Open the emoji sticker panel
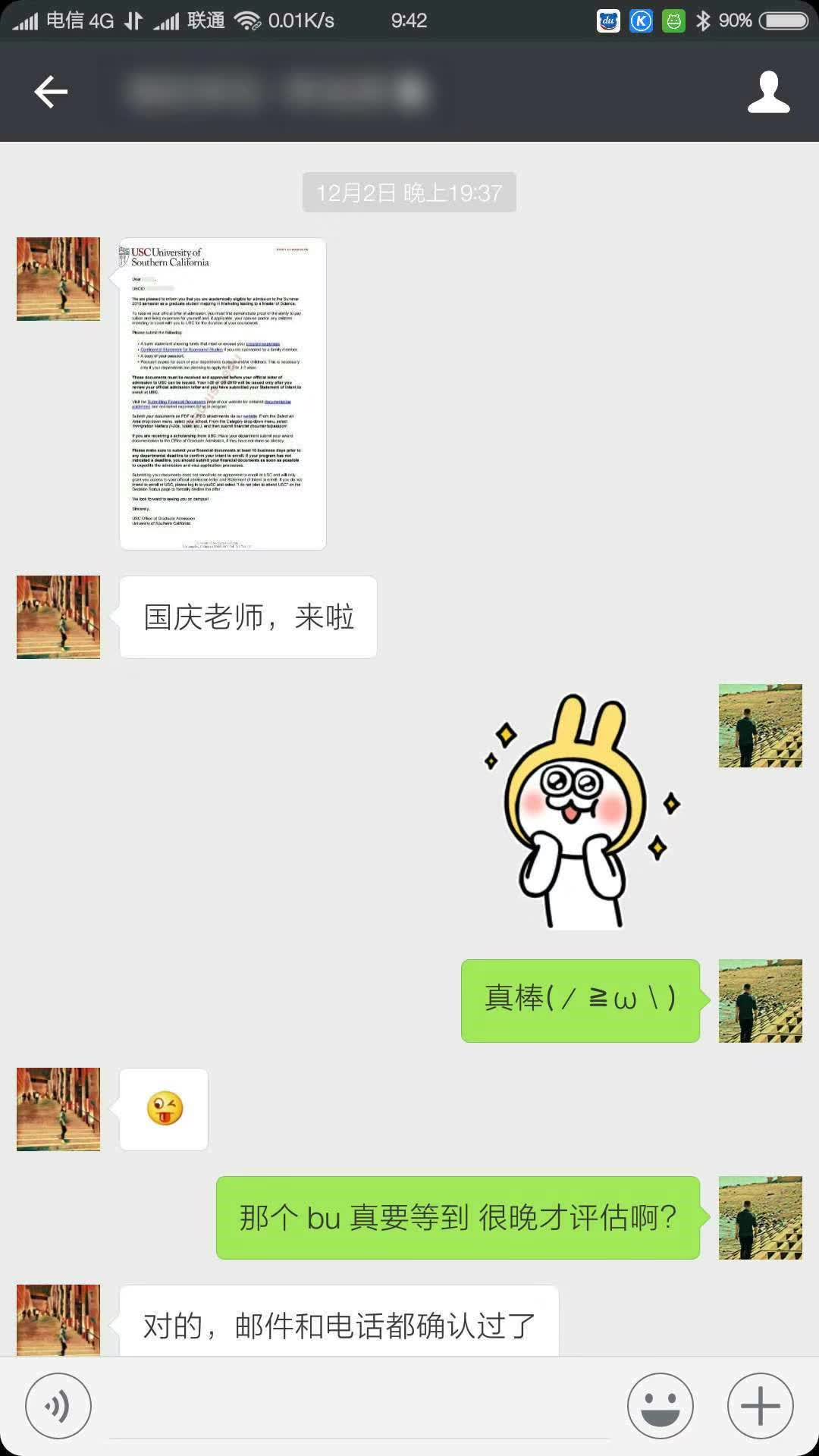The width and height of the screenshot is (819, 1456). [x=660, y=1405]
